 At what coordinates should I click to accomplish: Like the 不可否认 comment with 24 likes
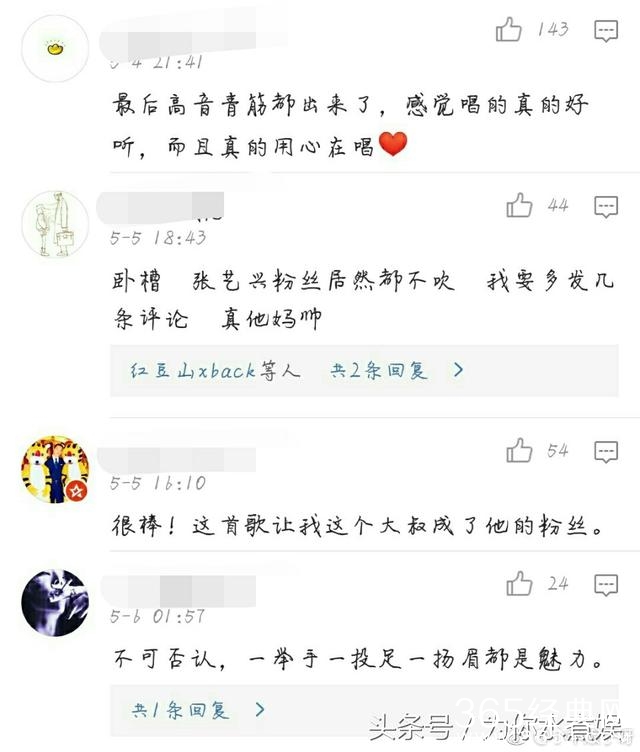(518, 583)
